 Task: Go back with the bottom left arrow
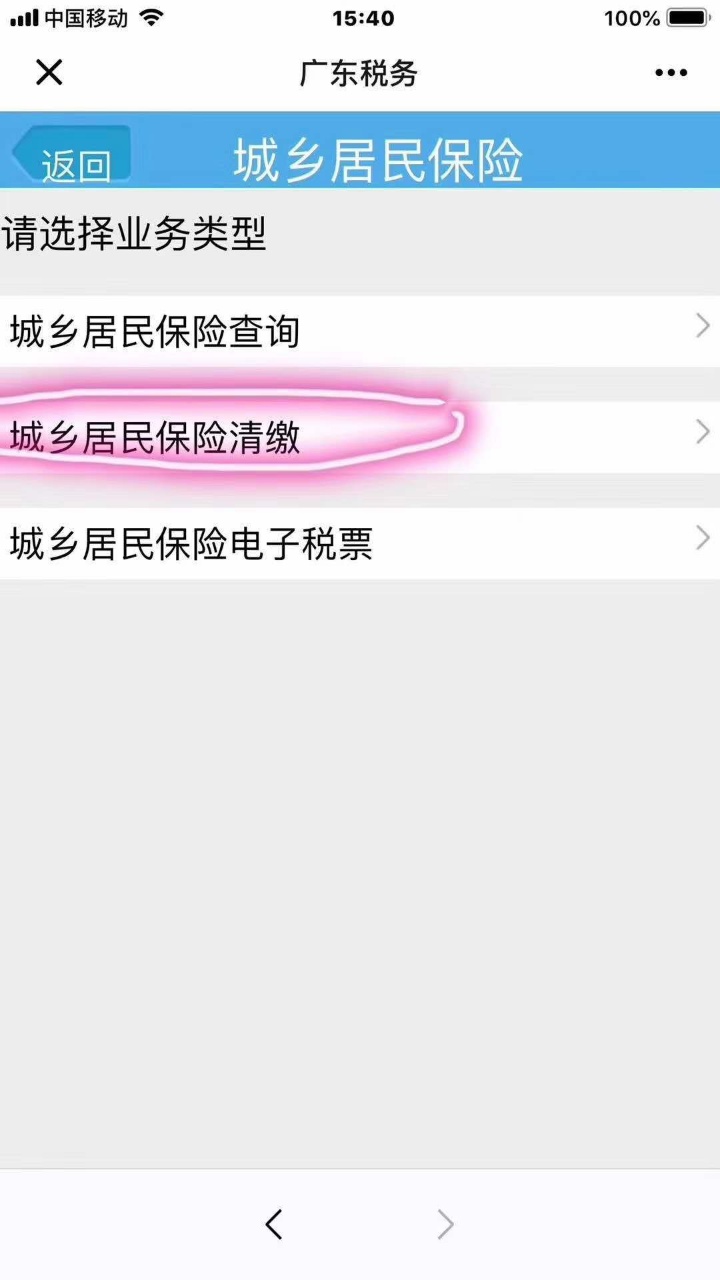pos(274,1224)
